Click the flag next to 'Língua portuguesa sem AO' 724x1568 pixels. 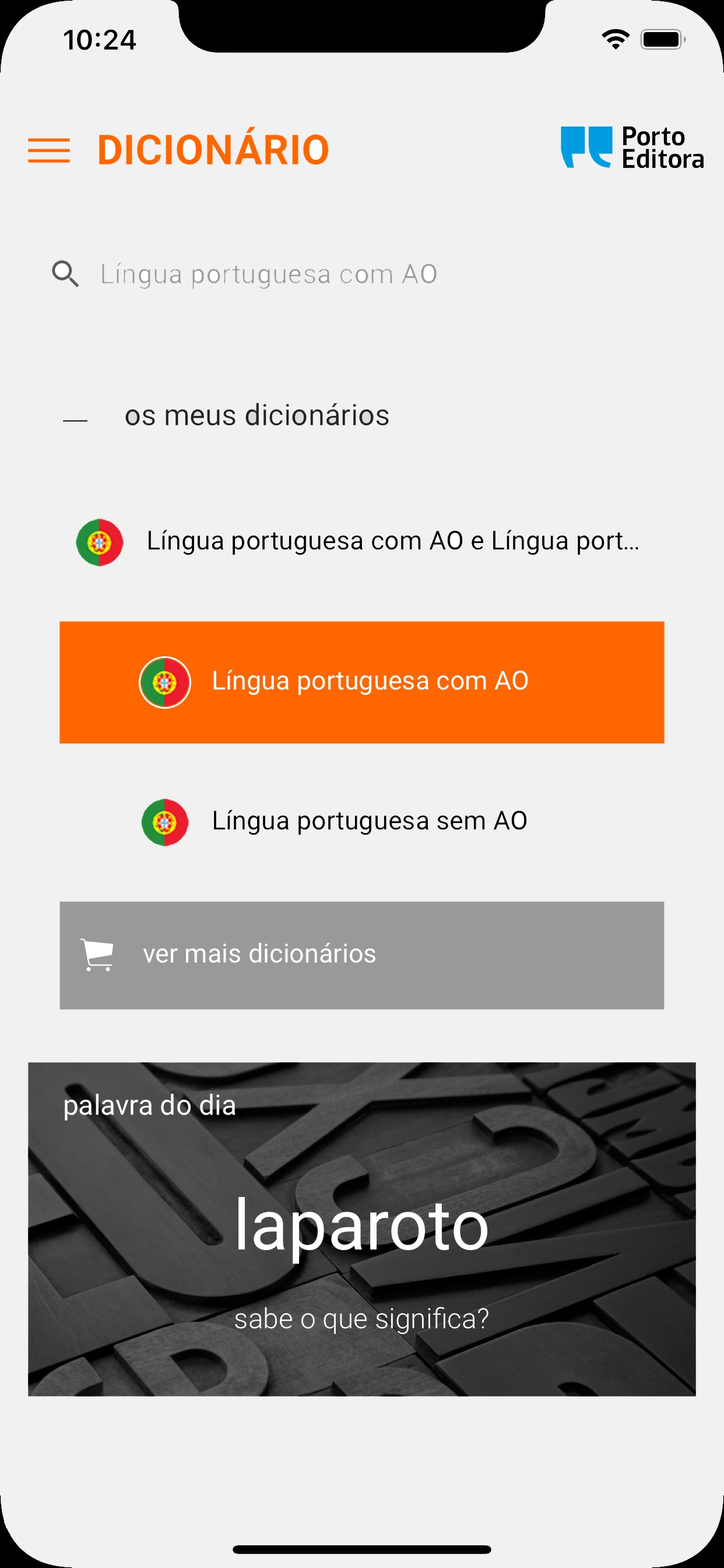point(165,821)
